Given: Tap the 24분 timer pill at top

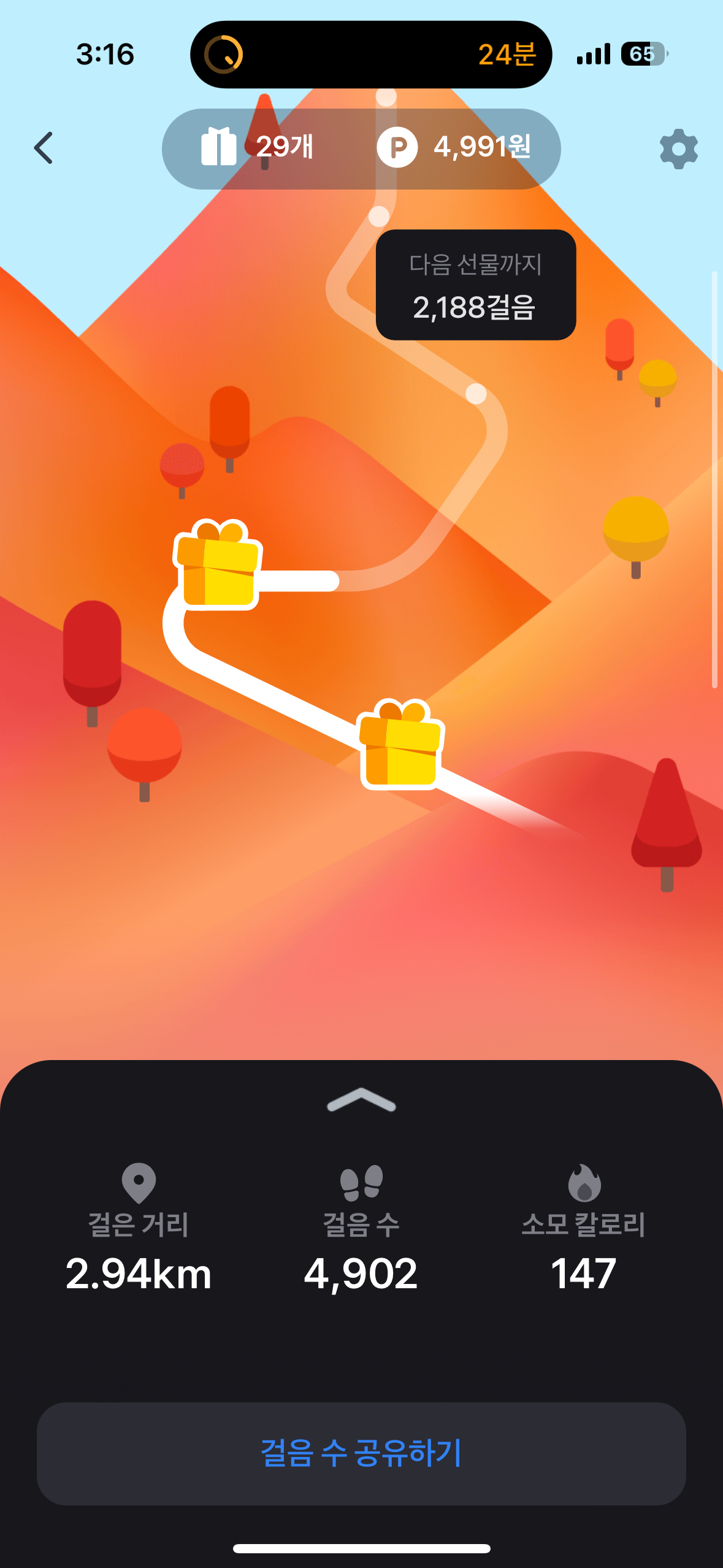Looking at the screenshot, I should tap(371, 55).
